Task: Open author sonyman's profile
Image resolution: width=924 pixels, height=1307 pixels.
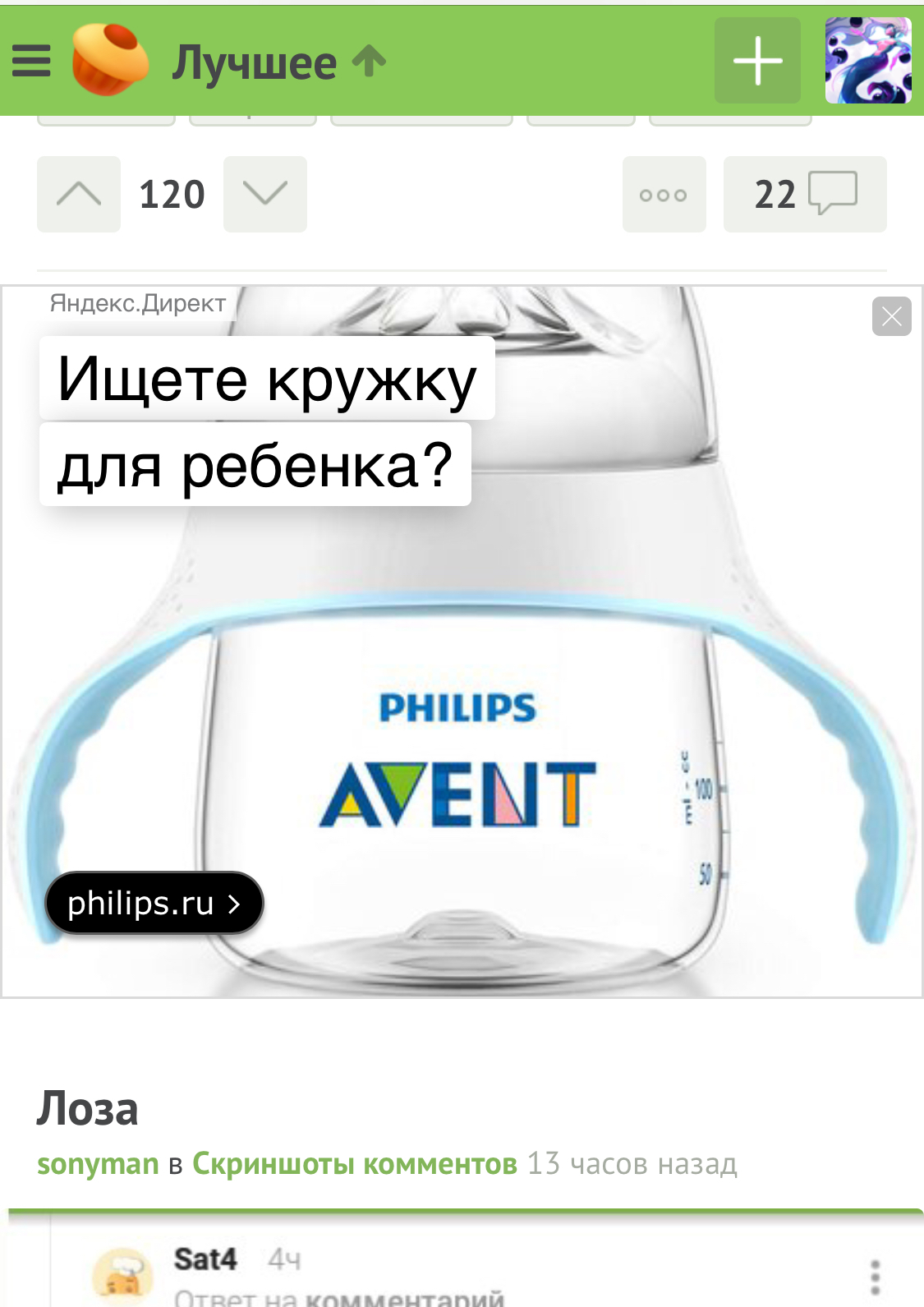Action: (x=98, y=1164)
